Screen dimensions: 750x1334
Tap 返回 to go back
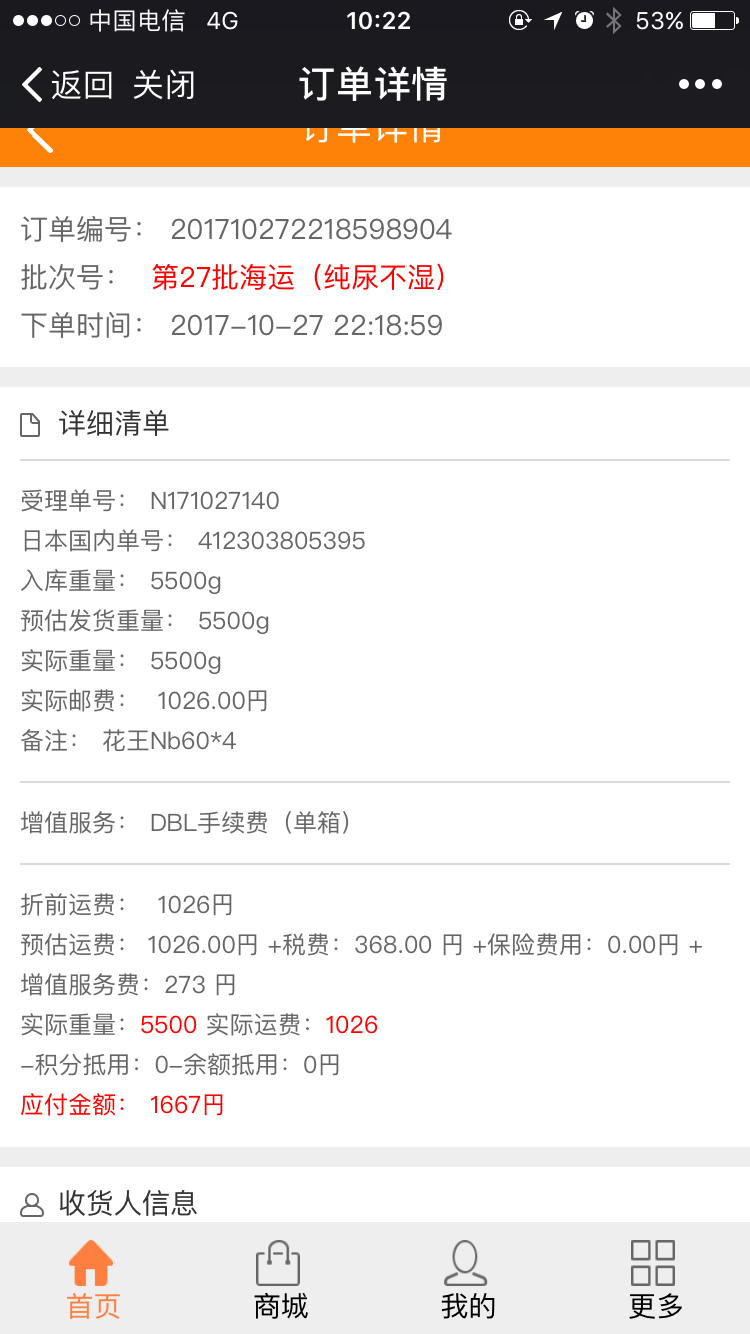coord(67,85)
